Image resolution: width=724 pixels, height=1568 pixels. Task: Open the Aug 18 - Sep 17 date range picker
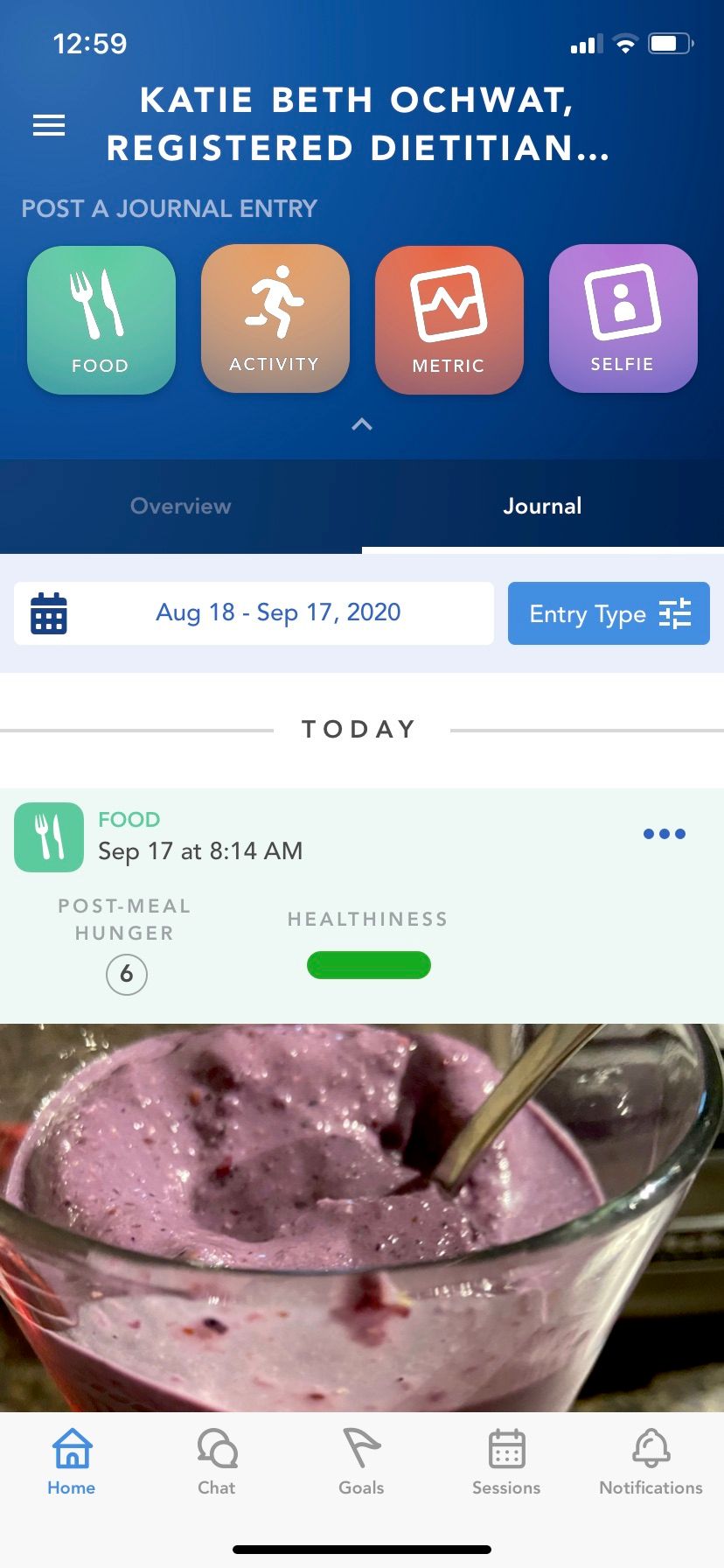[254, 613]
